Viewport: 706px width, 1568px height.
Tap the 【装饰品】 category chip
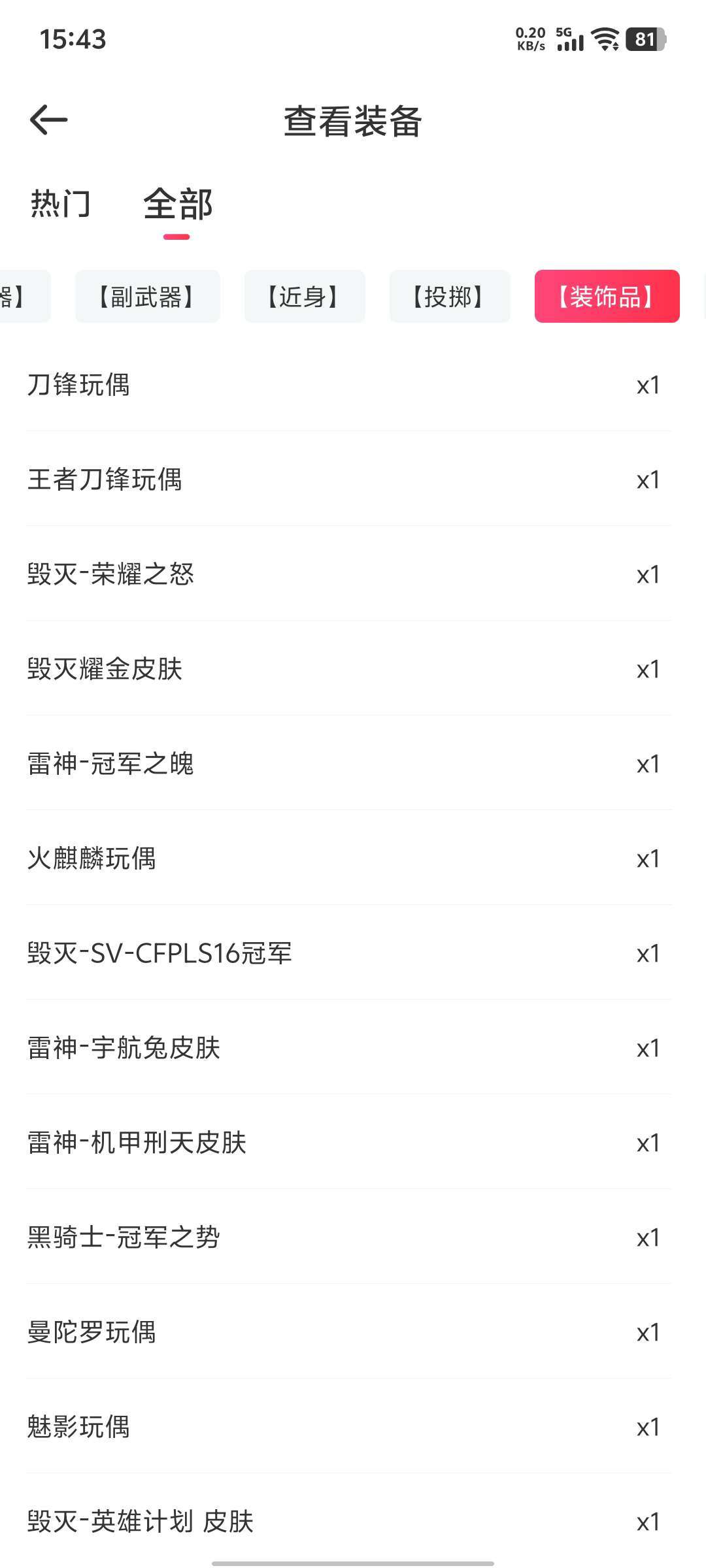[607, 297]
